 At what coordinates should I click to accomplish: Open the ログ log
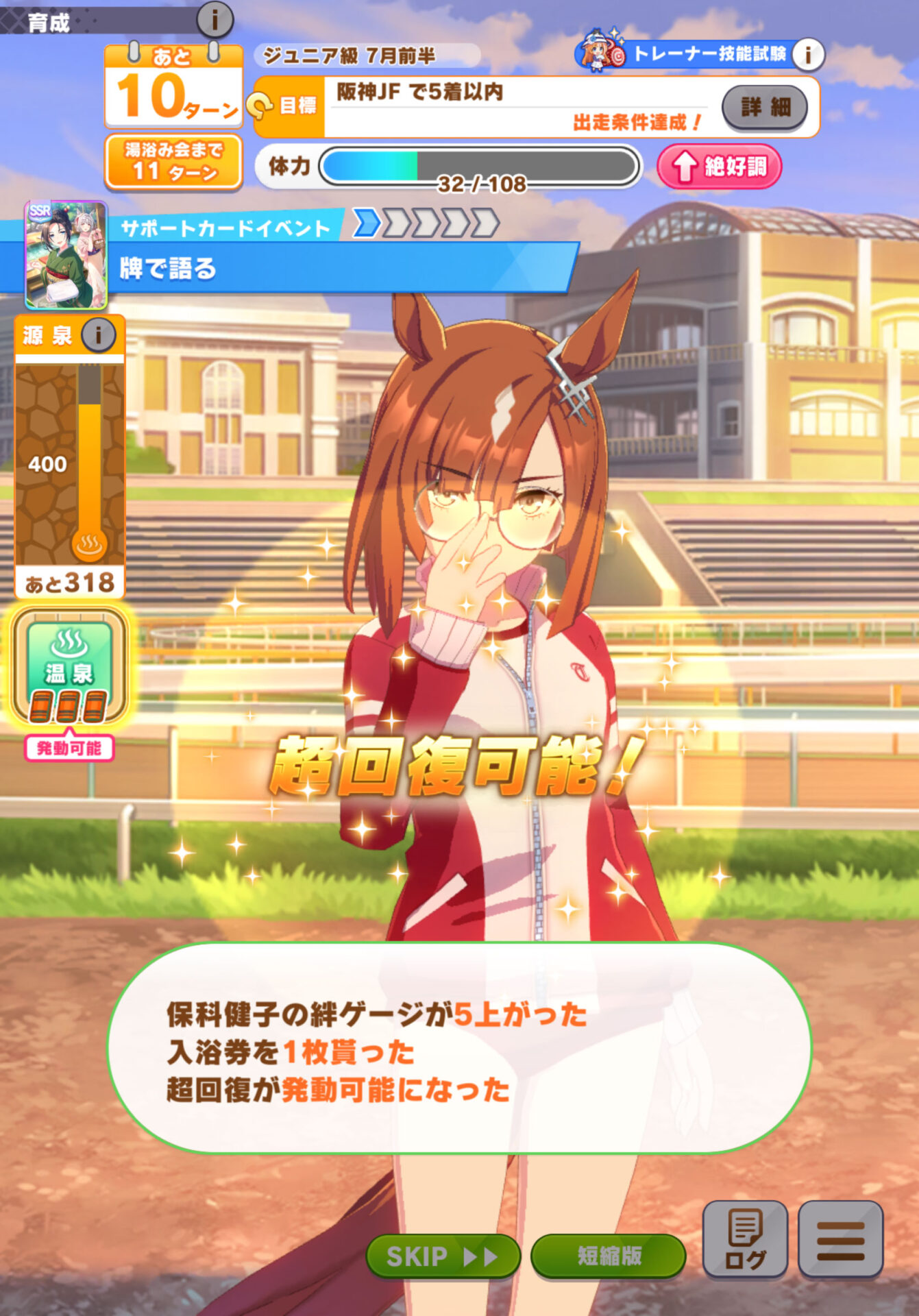[x=745, y=1239]
